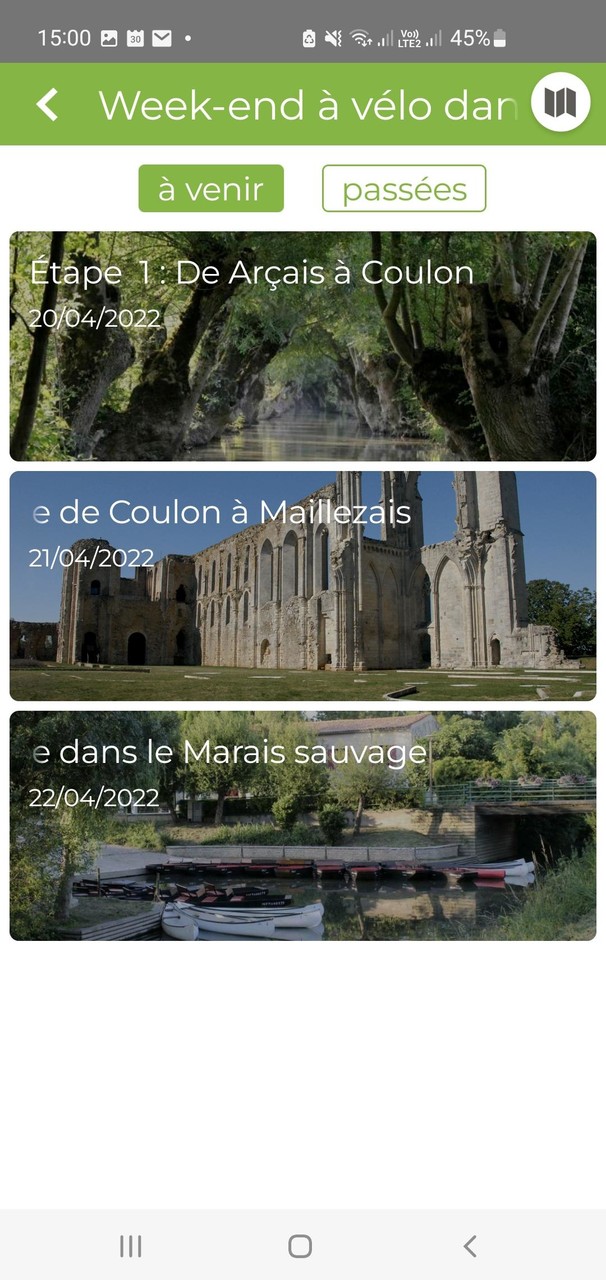This screenshot has width=606, height=1280.
Task: Open the Coulon à Maillezais stage card
Action: pos(303,586)
